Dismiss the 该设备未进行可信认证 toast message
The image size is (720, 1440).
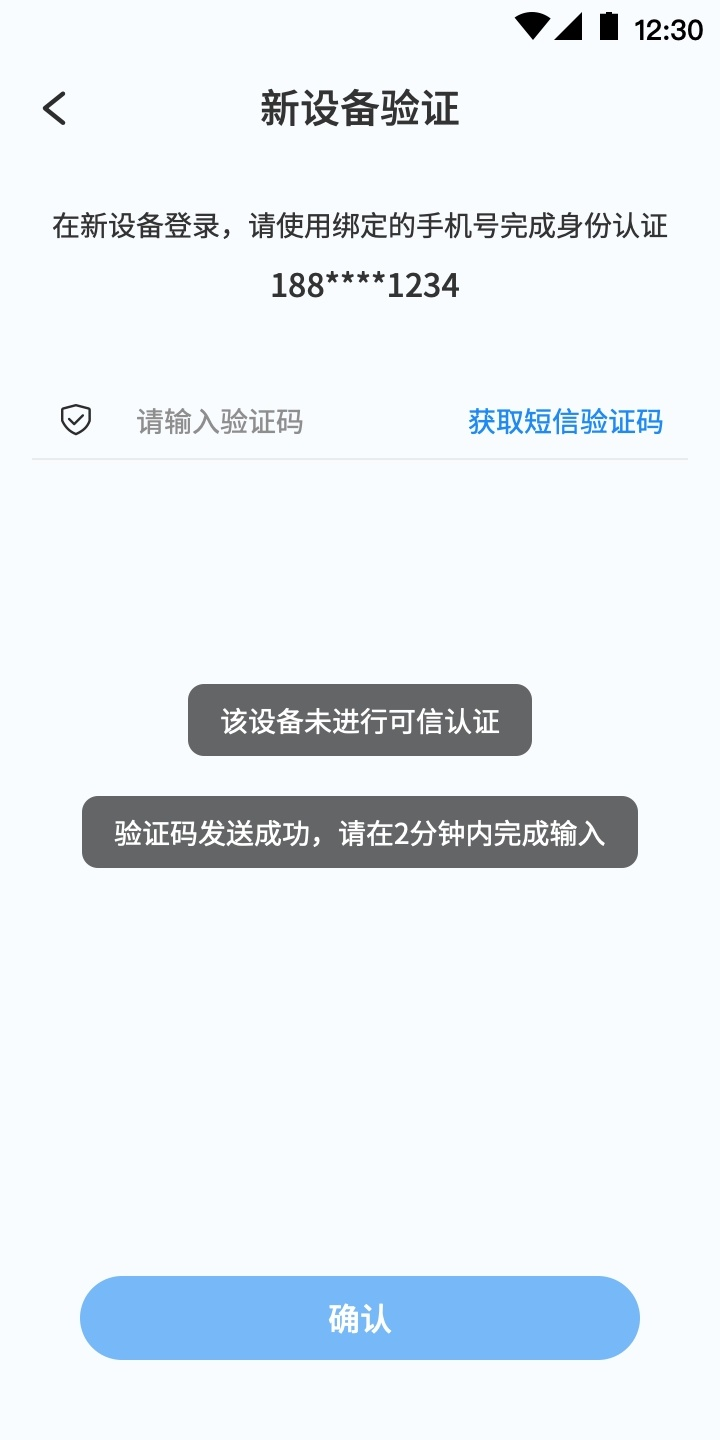click(x=360, y=719)
